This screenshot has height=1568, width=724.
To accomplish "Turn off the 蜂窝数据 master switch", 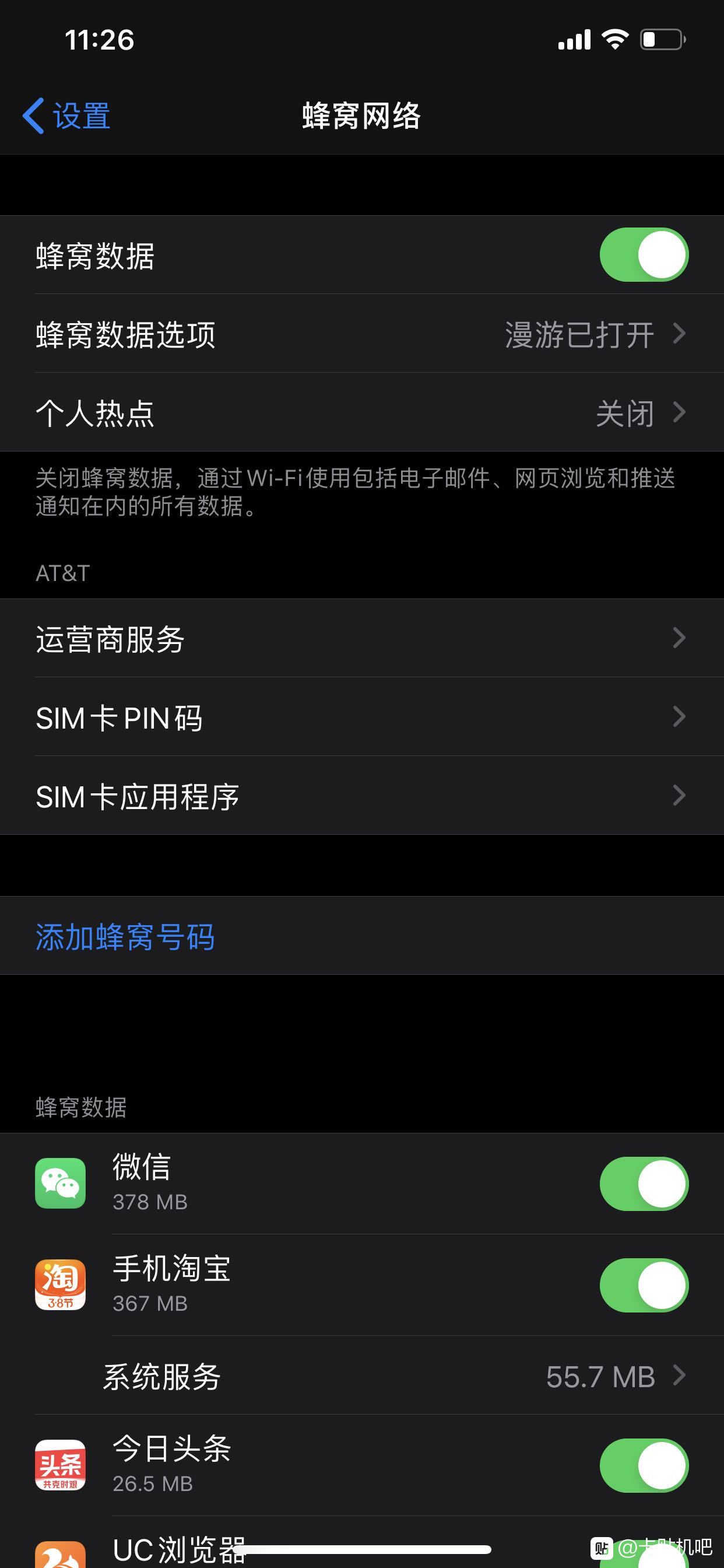I will (644, 255).
